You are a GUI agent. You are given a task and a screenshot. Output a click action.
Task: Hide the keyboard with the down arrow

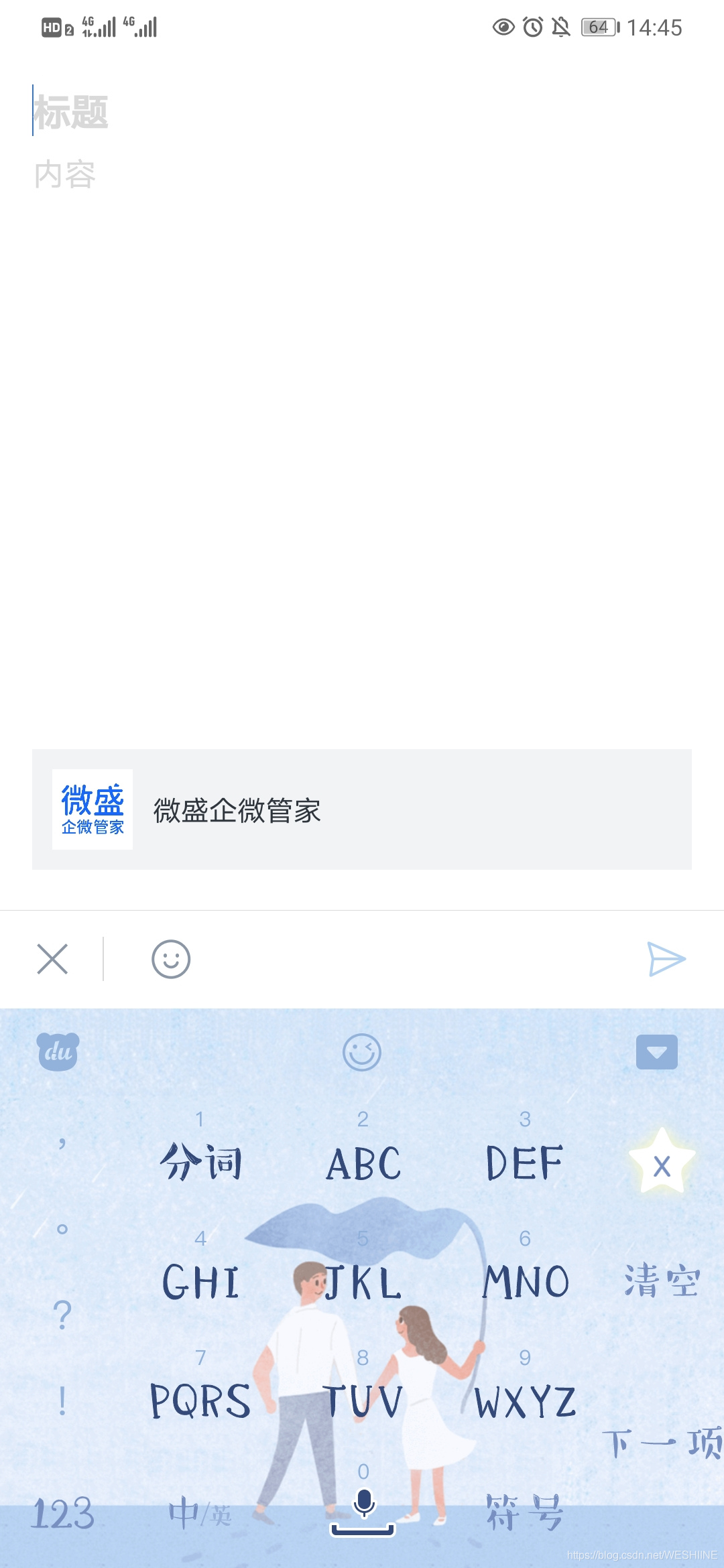[x=656, y=1052]
